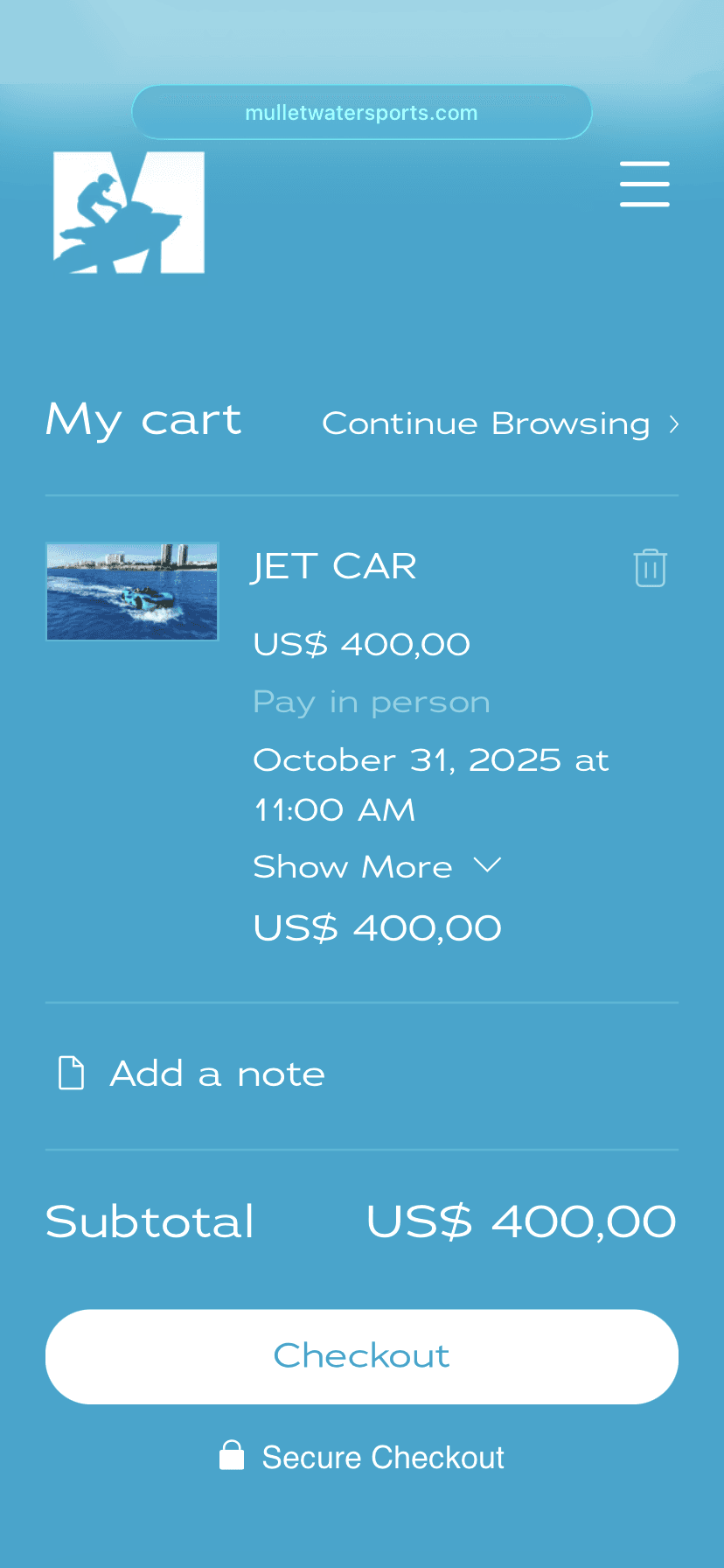
Task: Tap the Continue Browsing link
Action: click(500, 424)
